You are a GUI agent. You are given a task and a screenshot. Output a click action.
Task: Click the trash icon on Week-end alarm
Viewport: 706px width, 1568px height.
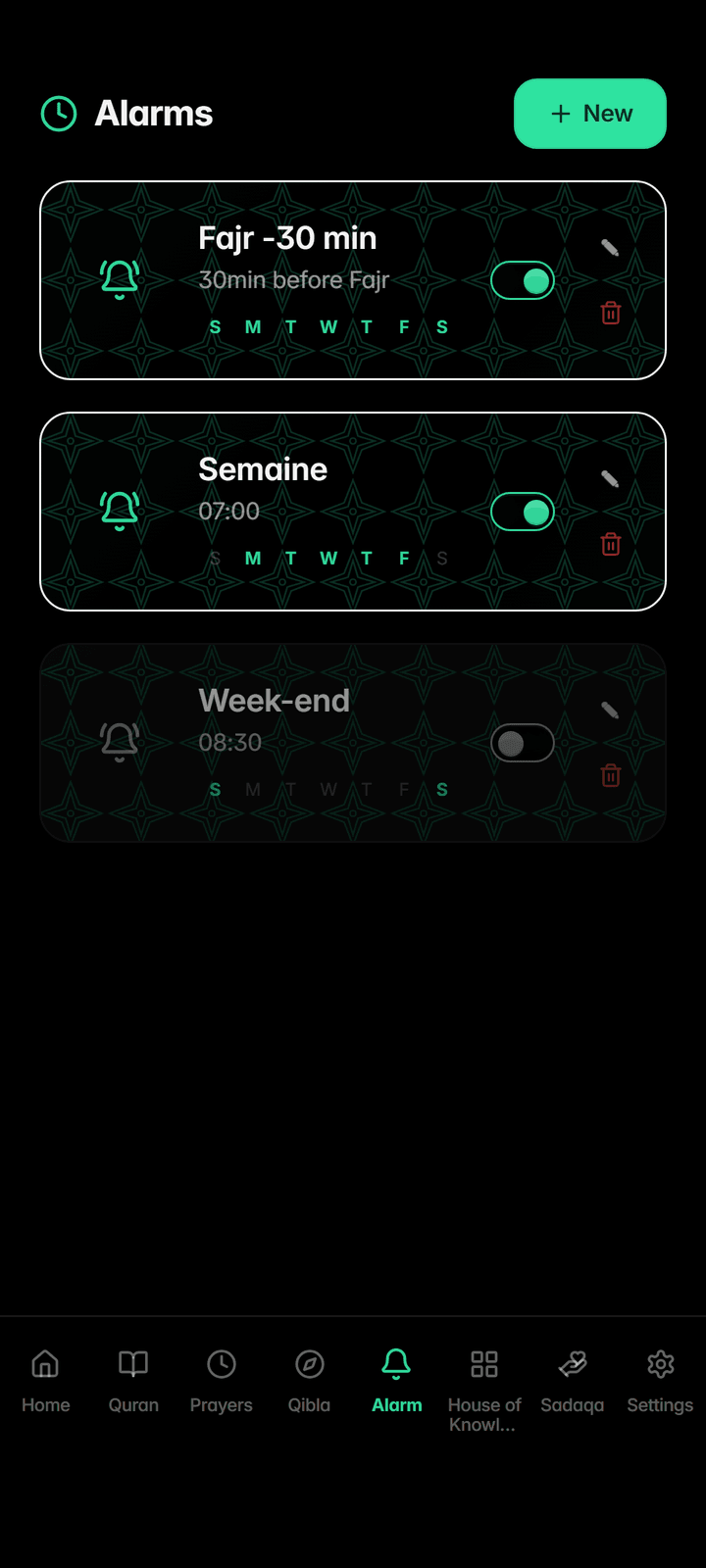610,775
